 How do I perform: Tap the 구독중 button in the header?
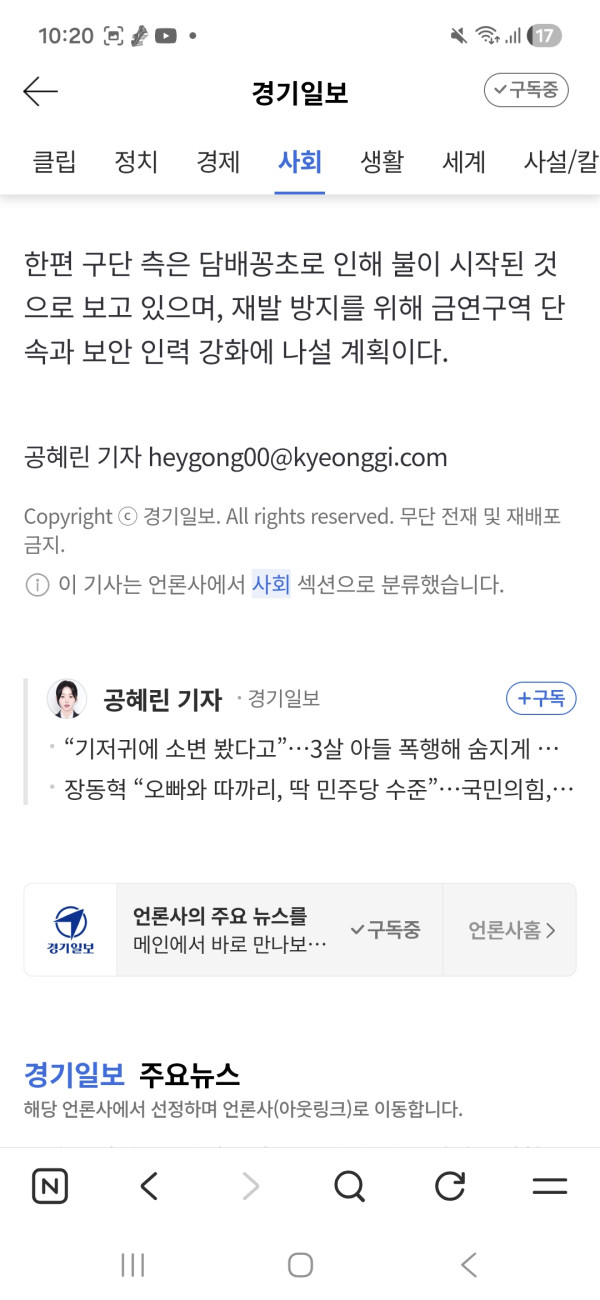click(x=527, y=90)
